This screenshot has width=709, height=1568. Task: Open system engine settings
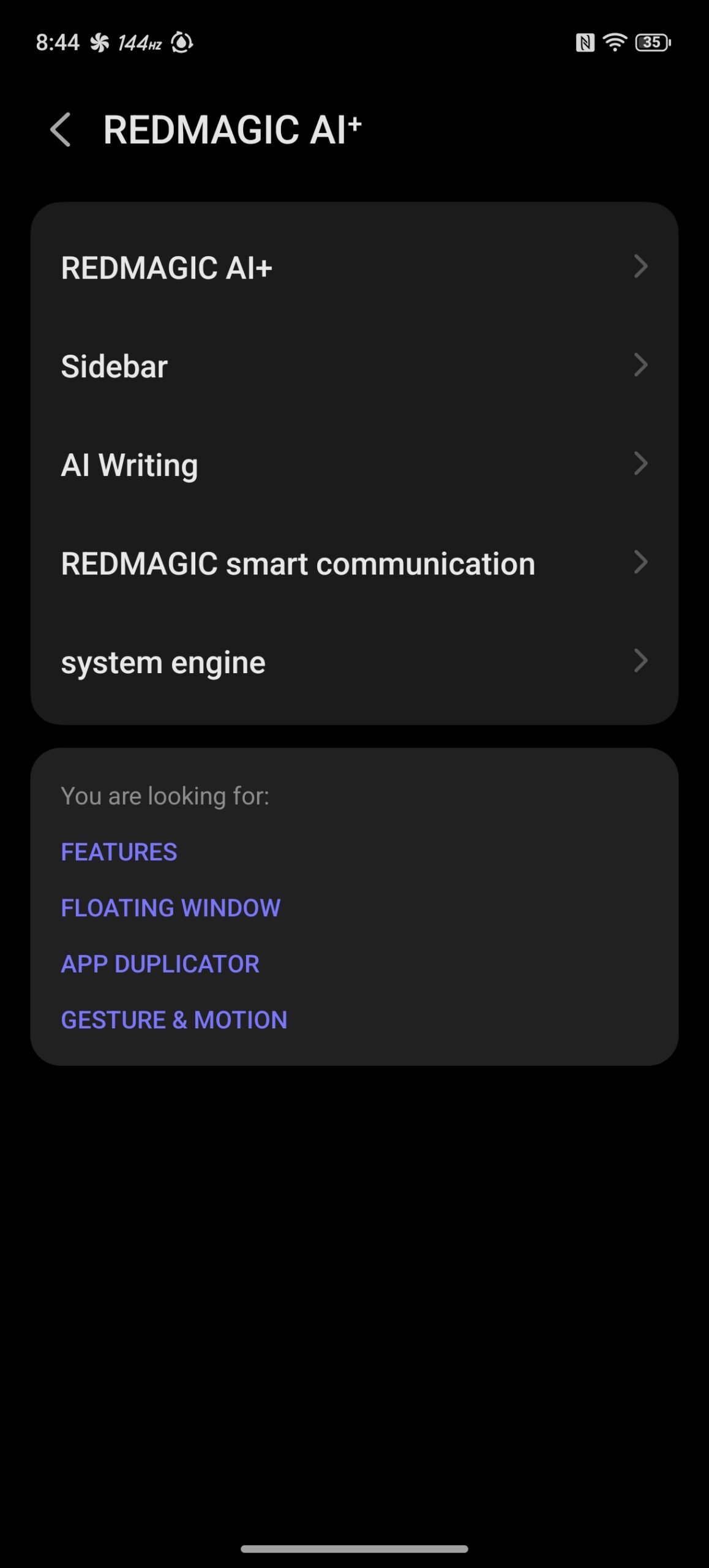pyautogui.click(x=354, y=662)
